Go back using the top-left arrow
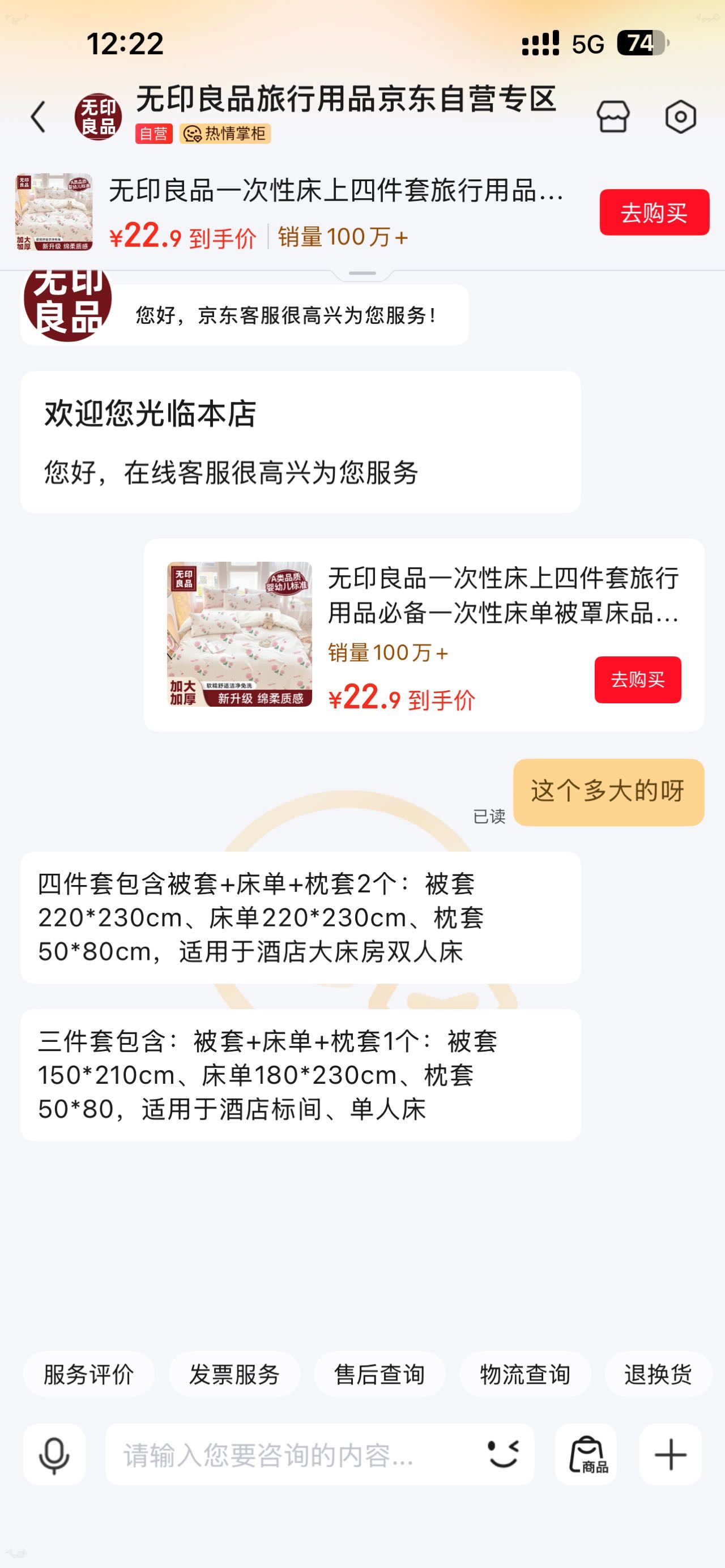This screenshot has height=1568, width=725. click(x=39, y=117)
